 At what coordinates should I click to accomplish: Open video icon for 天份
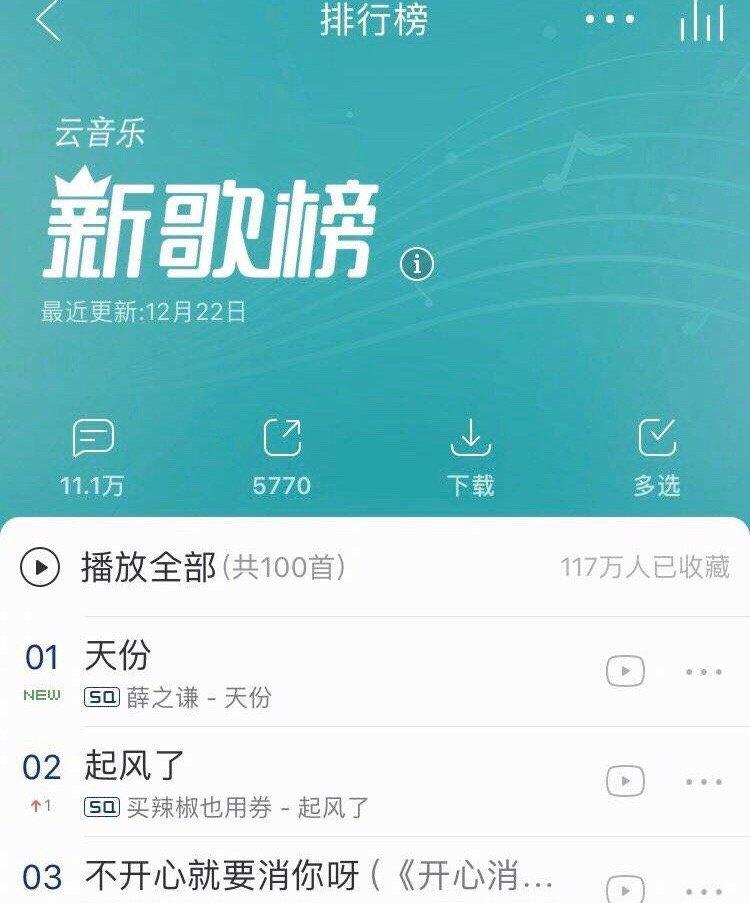(x=625, y=671)
